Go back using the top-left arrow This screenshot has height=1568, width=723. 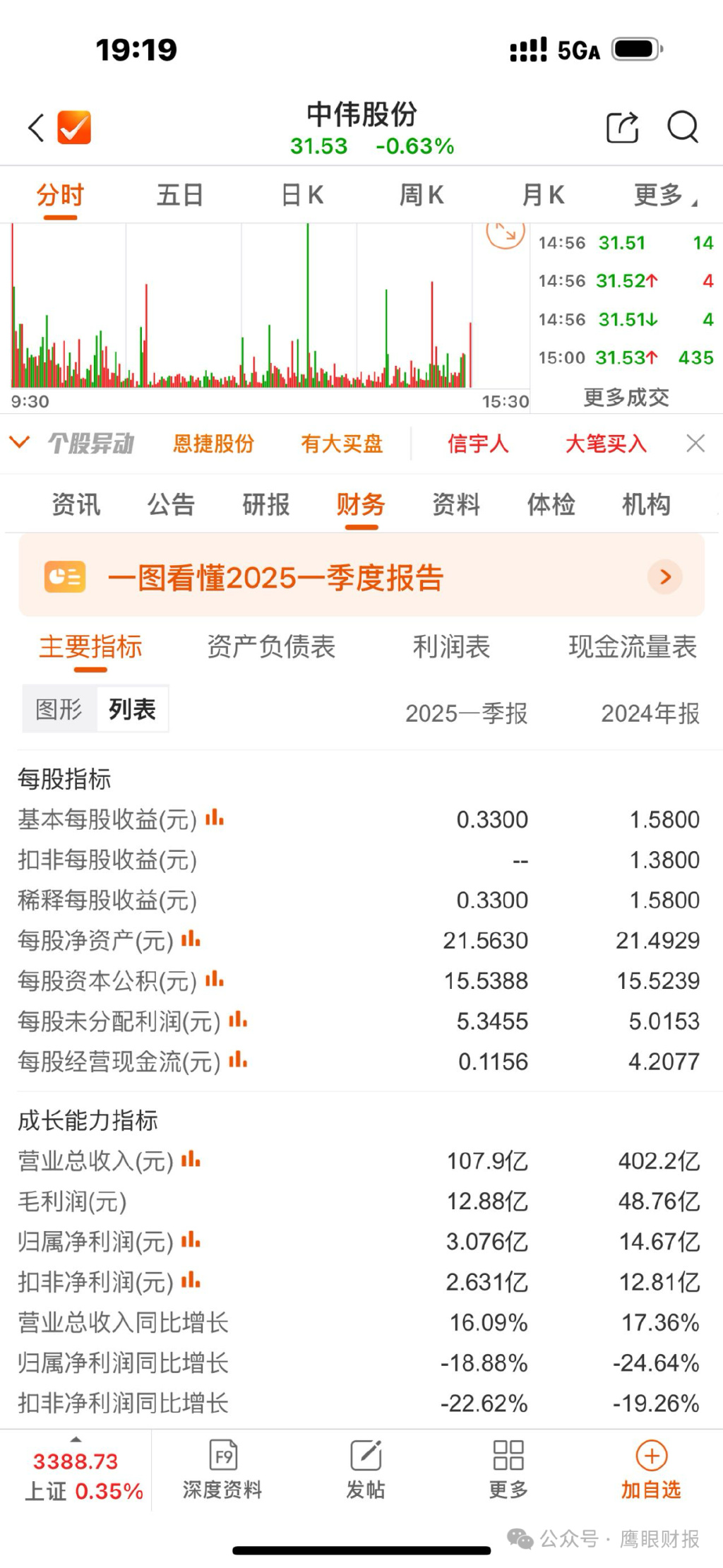(x=37, y=128)
